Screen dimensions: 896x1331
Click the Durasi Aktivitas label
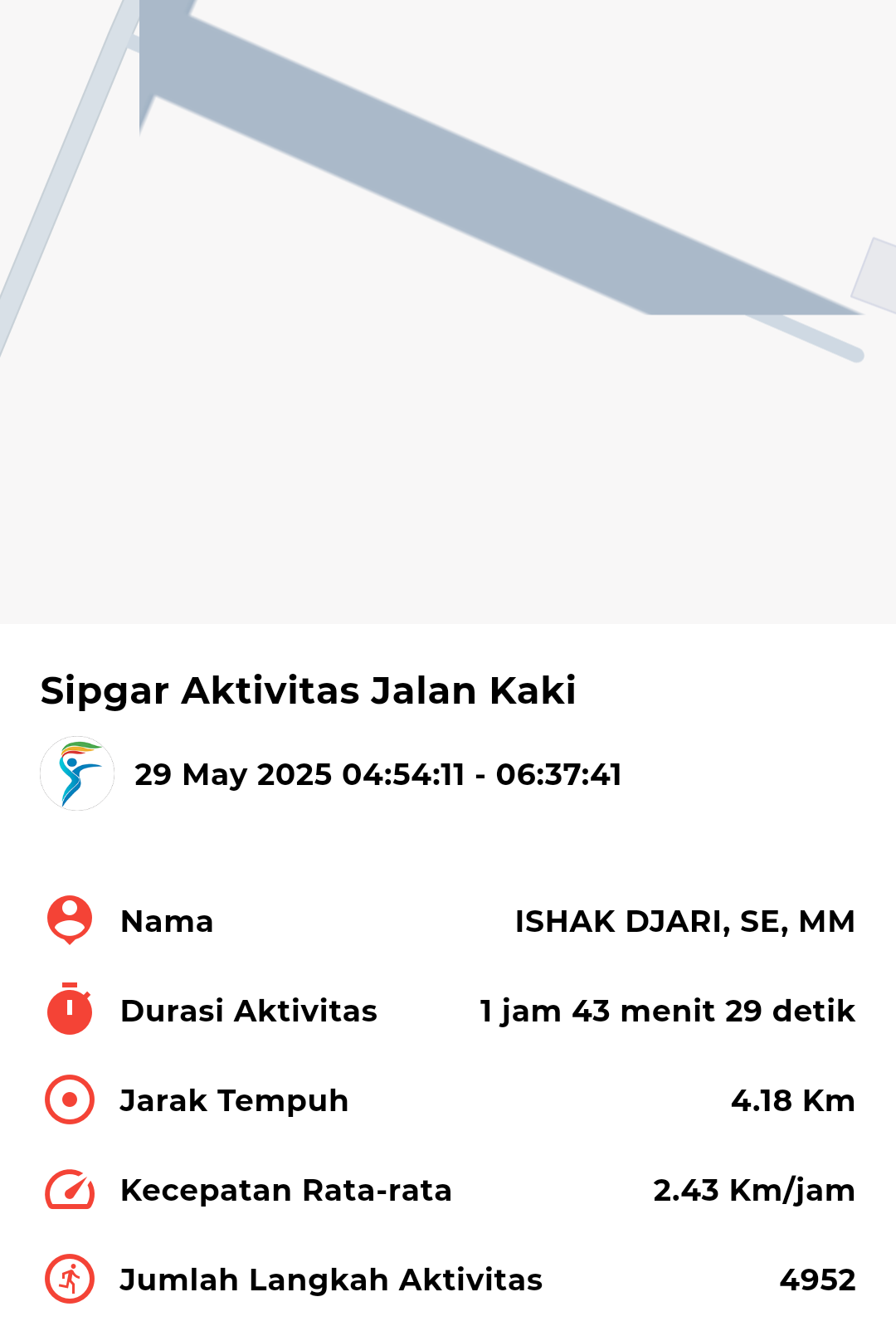tap(248, 1011)
